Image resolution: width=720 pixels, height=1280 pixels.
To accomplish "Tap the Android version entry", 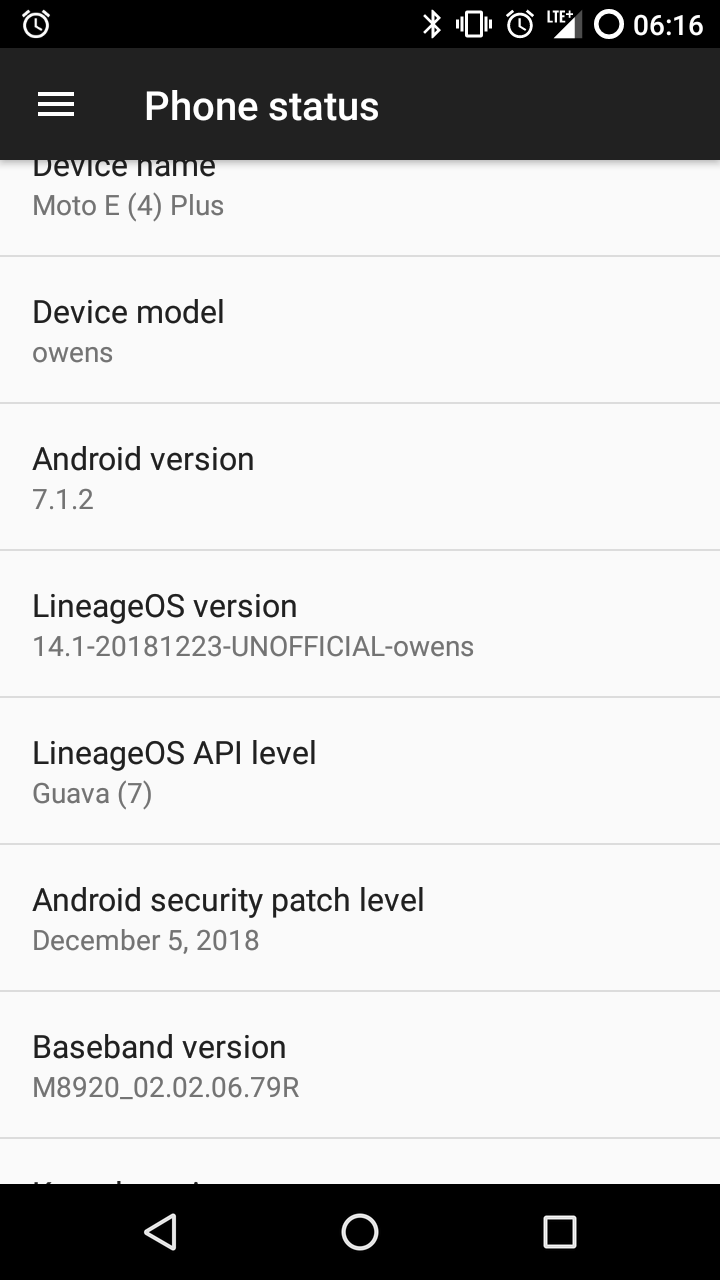I will click(x=360, y=477).
